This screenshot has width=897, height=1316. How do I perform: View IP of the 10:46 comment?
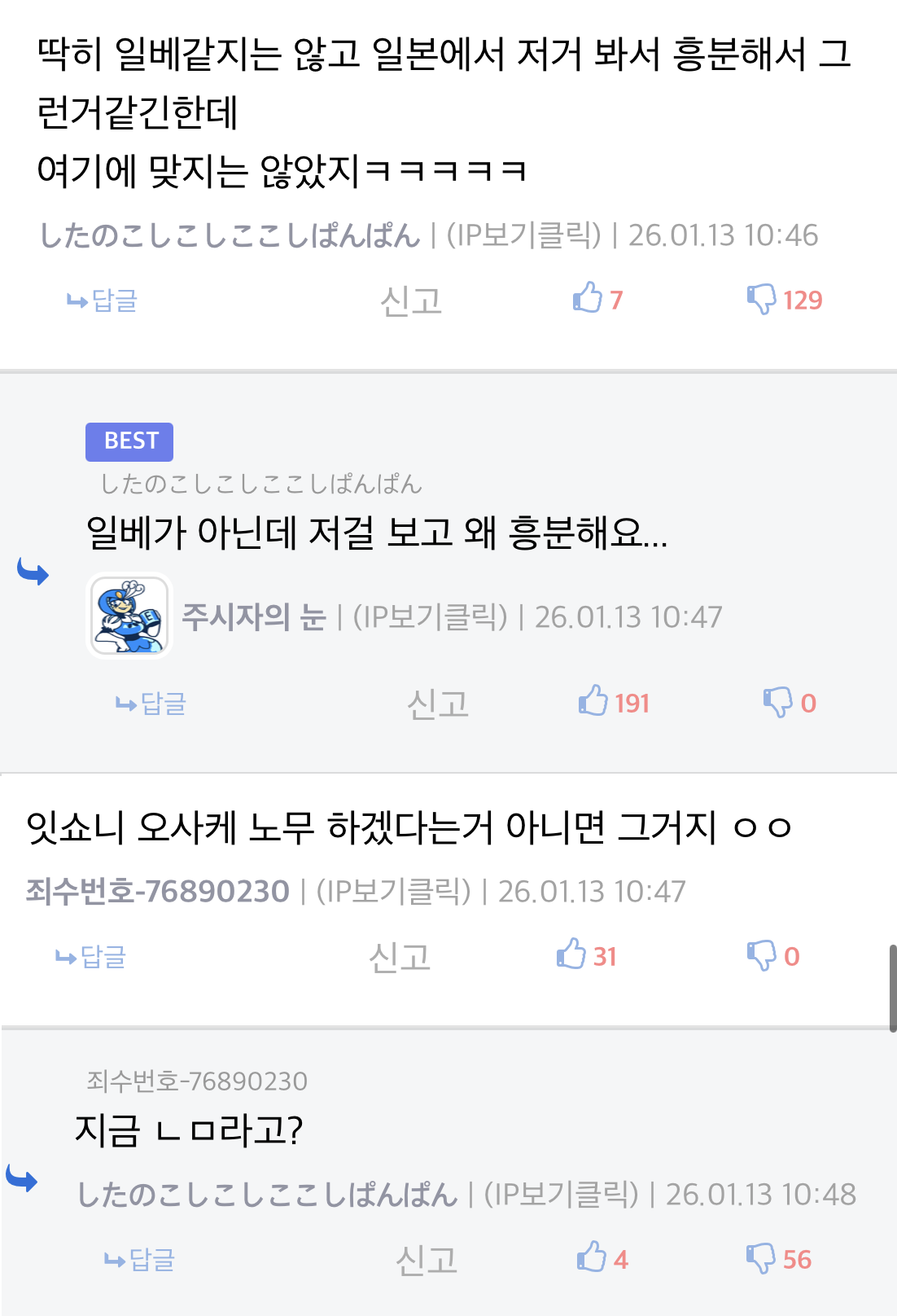[x=523, y=235]
